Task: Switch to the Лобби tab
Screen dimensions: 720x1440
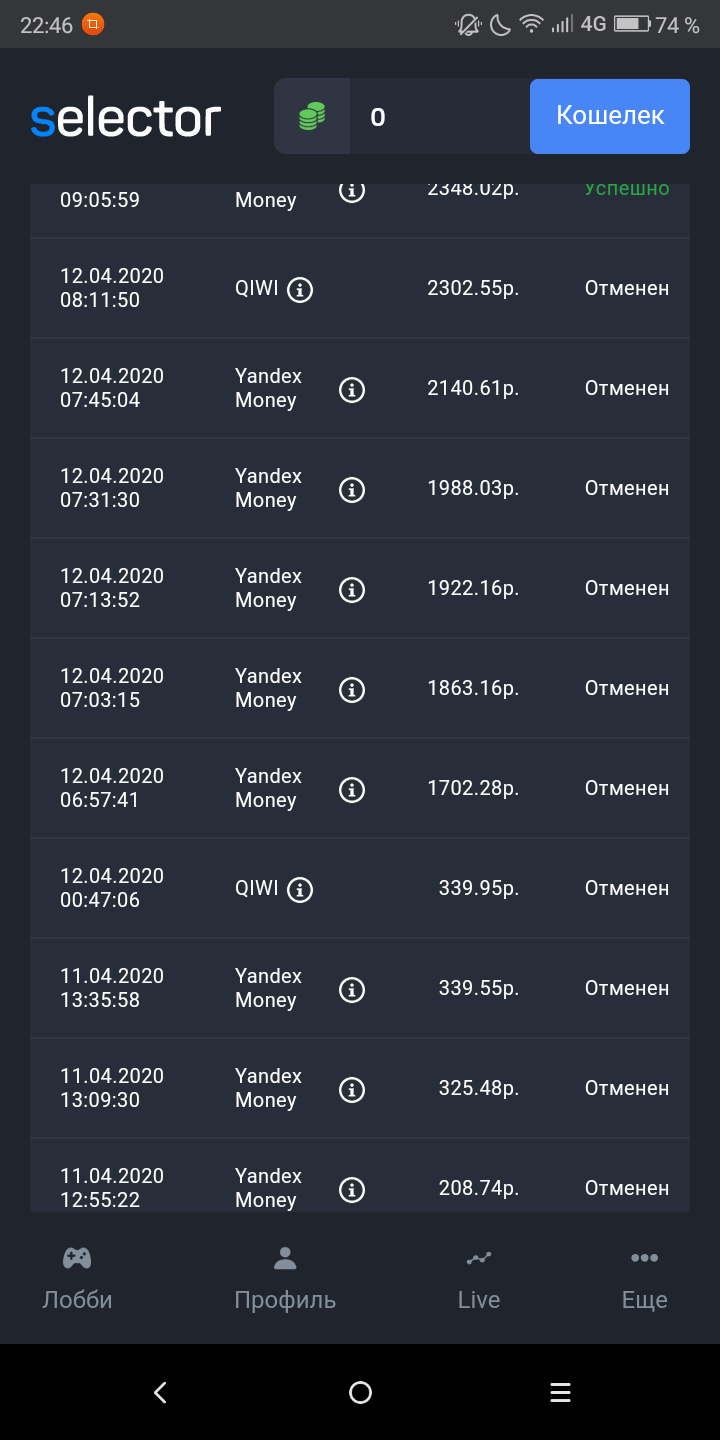Action: tap(77, 1278)
